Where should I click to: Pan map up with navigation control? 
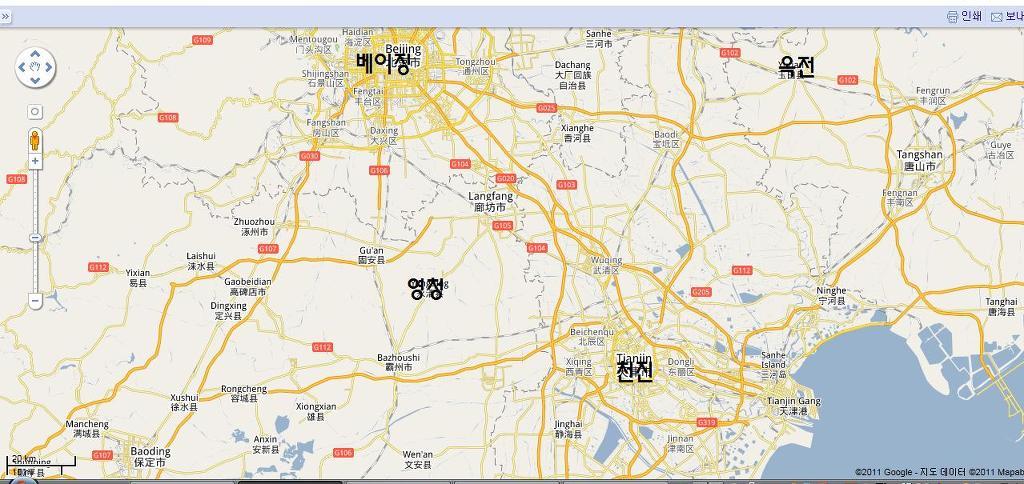(35, 54)
